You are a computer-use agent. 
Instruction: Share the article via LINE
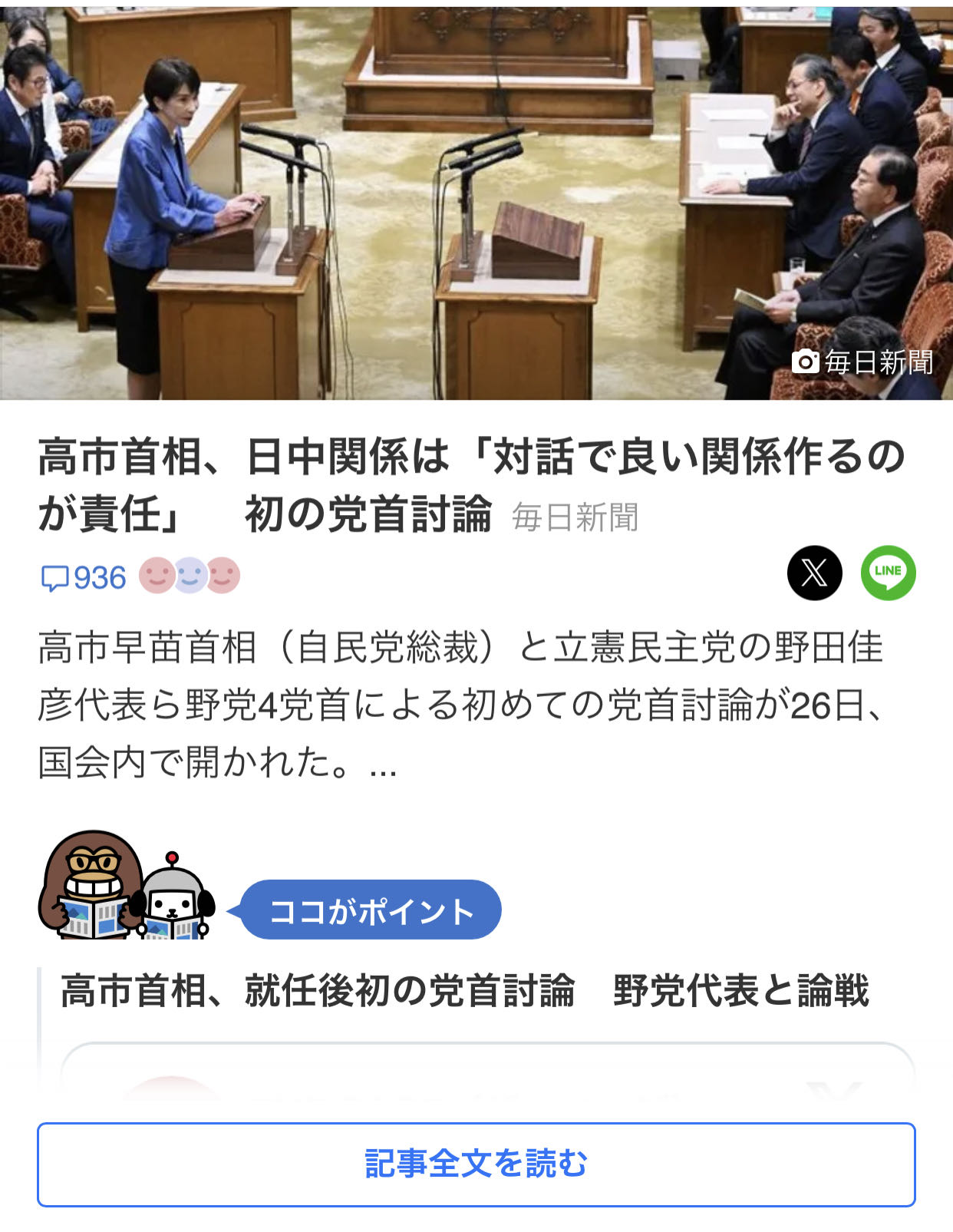click(x=888, y=573)
